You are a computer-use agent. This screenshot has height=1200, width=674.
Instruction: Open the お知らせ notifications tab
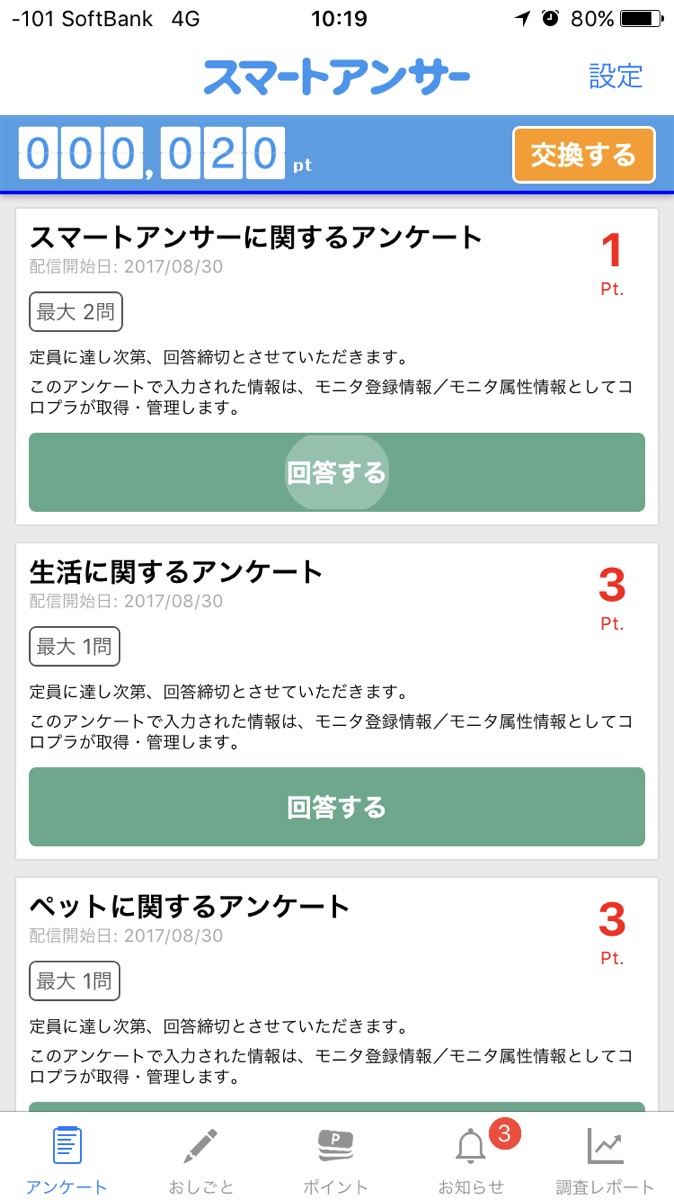[471, 1158]
